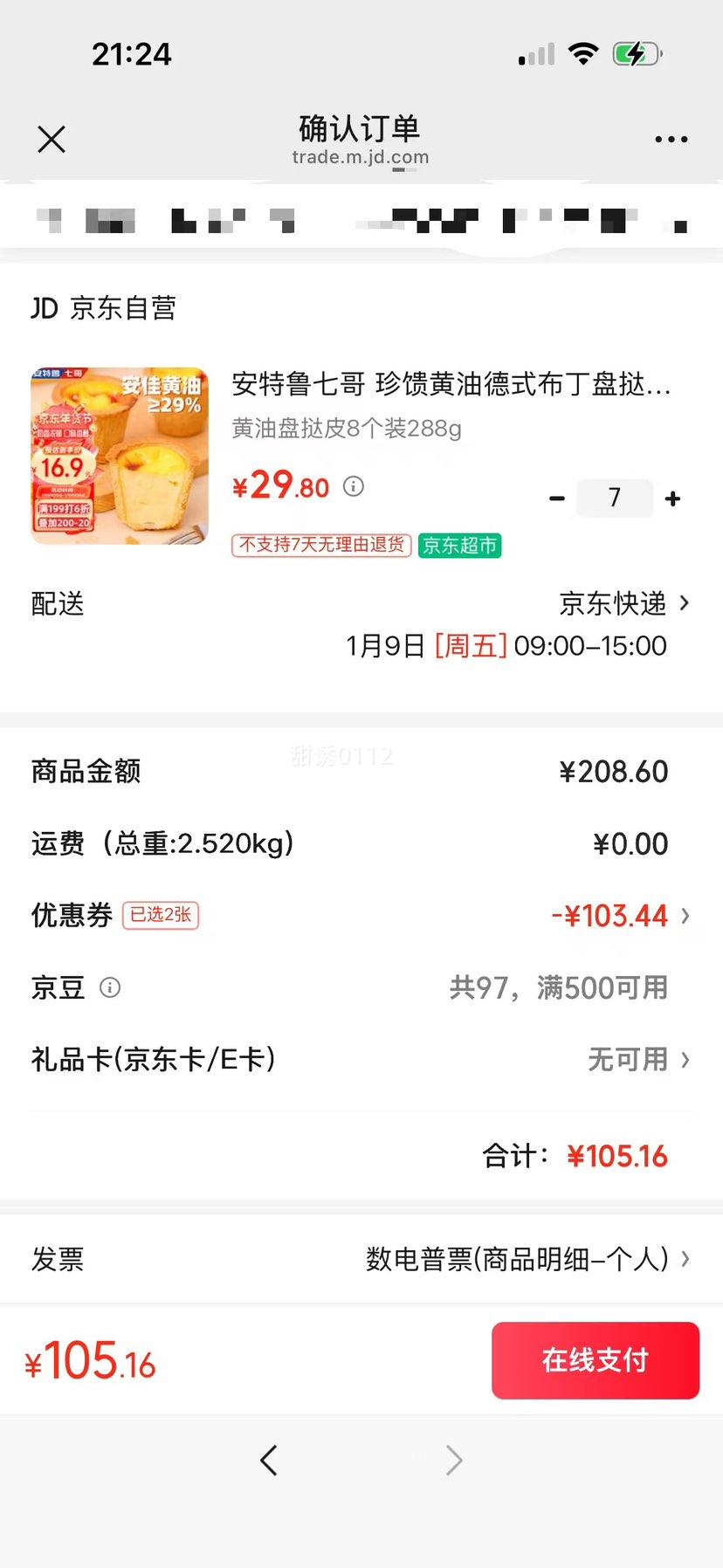
Task: Tap the 在线支付 payment button
Action: tap(595, 1360)
